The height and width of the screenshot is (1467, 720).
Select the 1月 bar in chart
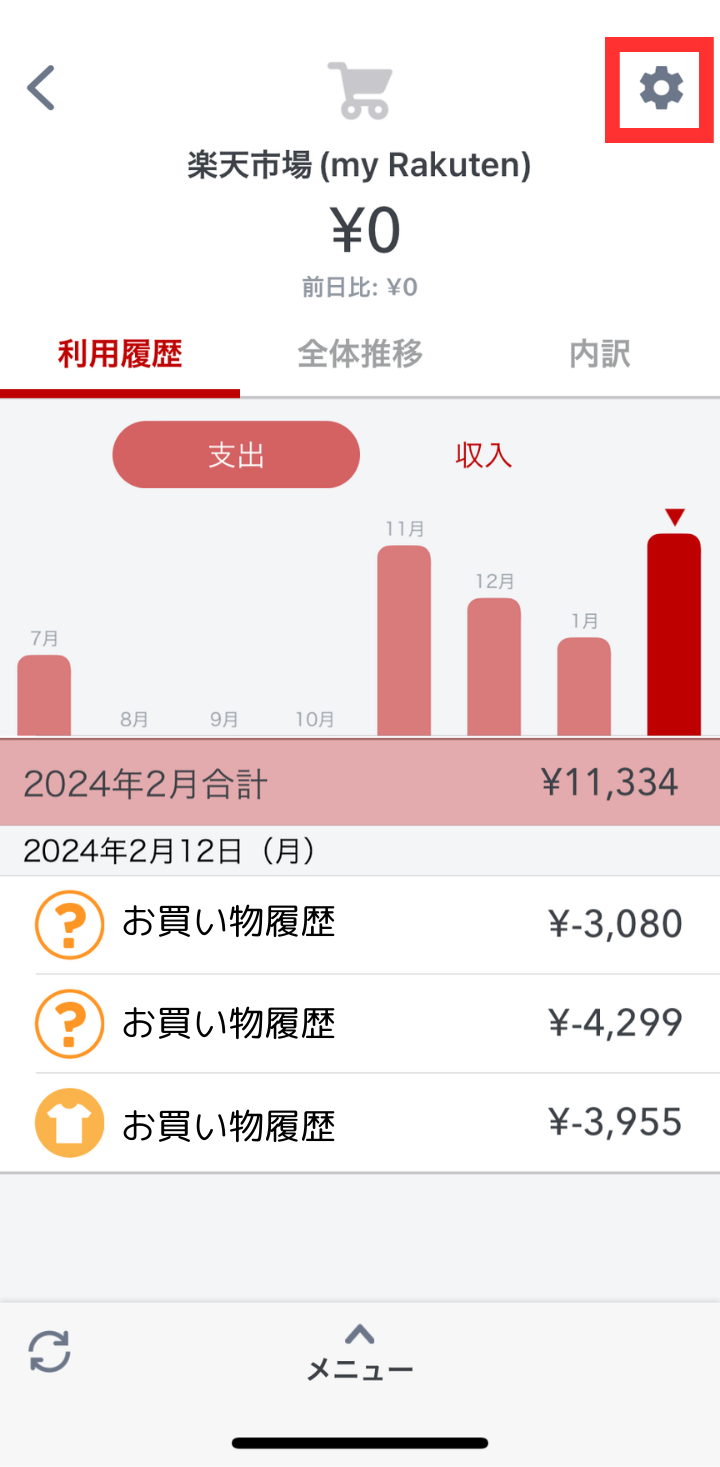(x=584, y=686)
